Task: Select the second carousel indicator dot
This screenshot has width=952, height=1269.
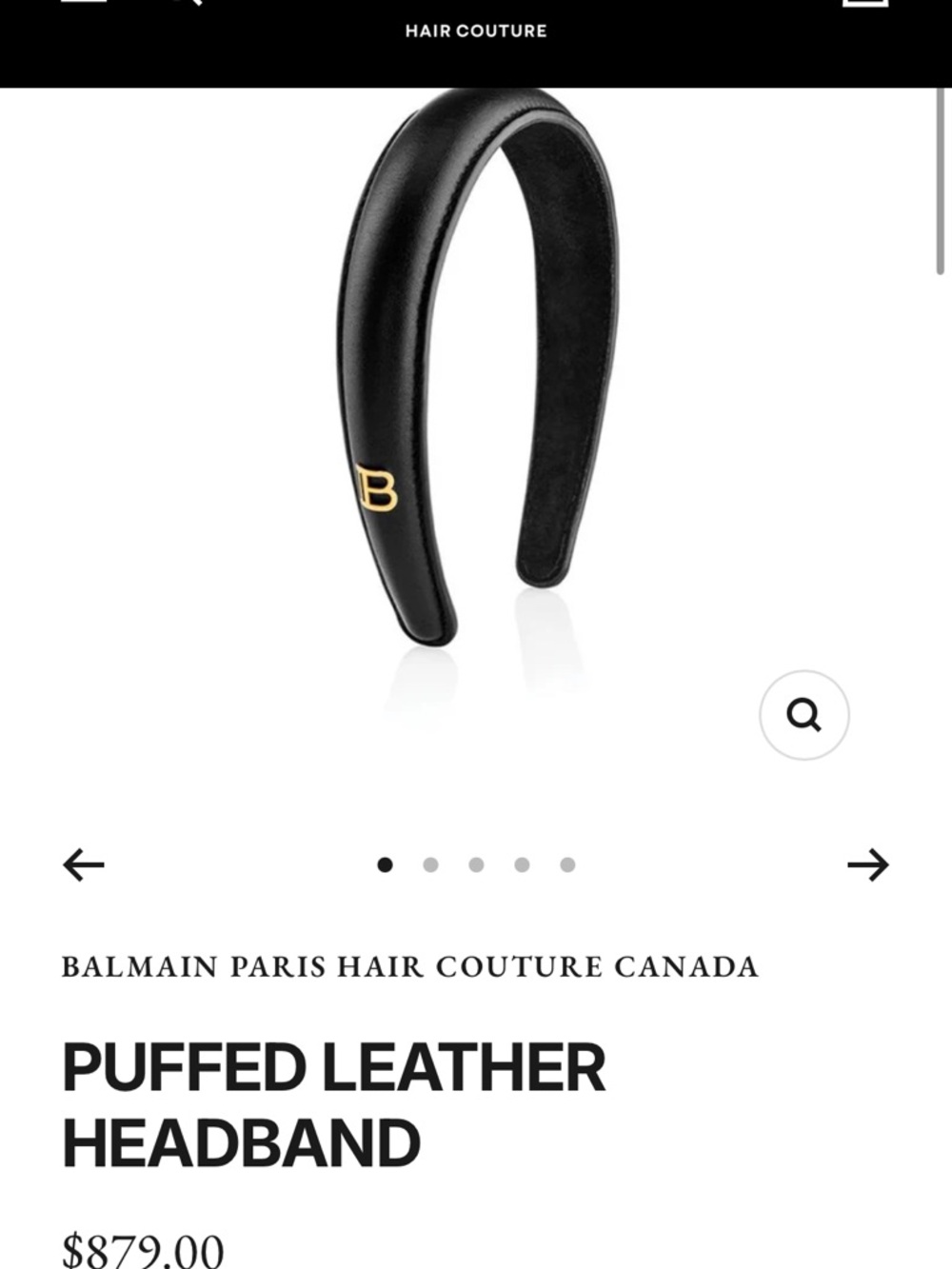Action: [x=429, y=864]
